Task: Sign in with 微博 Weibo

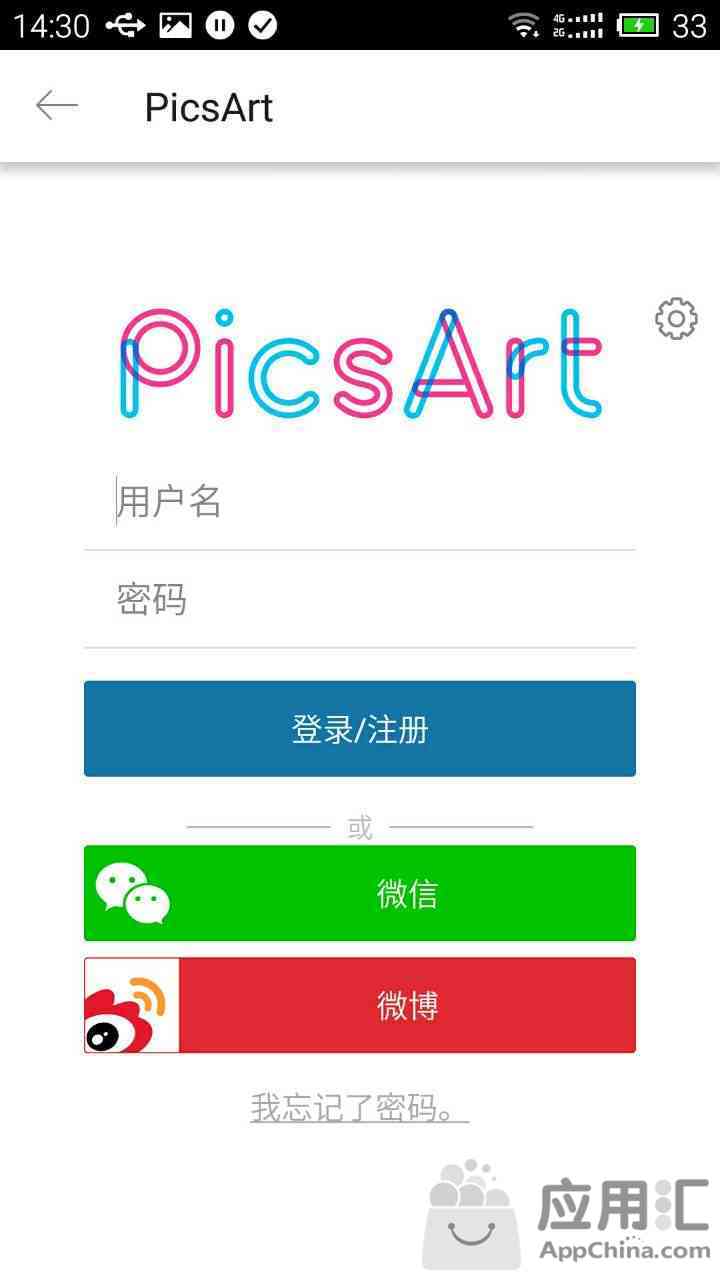Action: click(x=360, y=1005)
